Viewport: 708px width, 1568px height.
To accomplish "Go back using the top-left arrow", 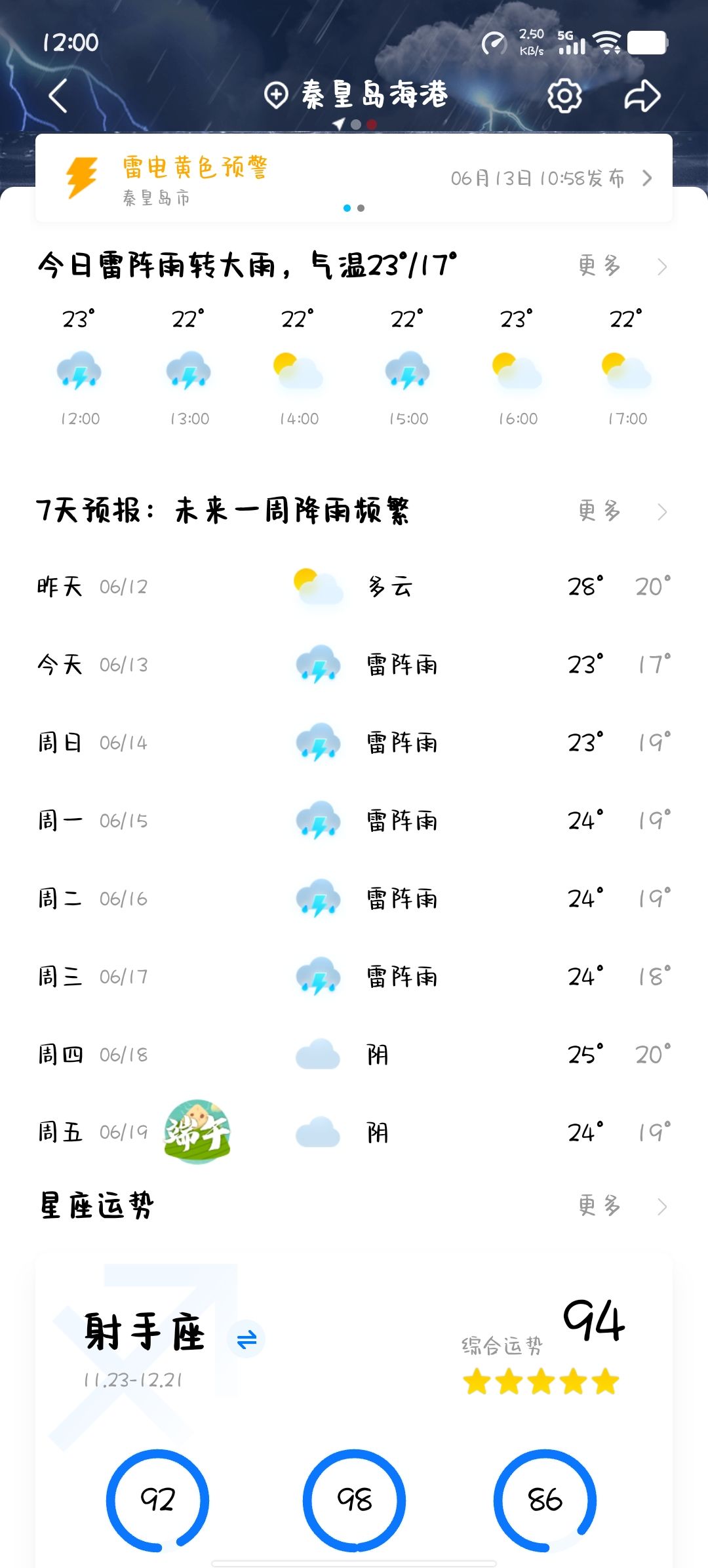I will pyautogui.click(x=58, y=96).
